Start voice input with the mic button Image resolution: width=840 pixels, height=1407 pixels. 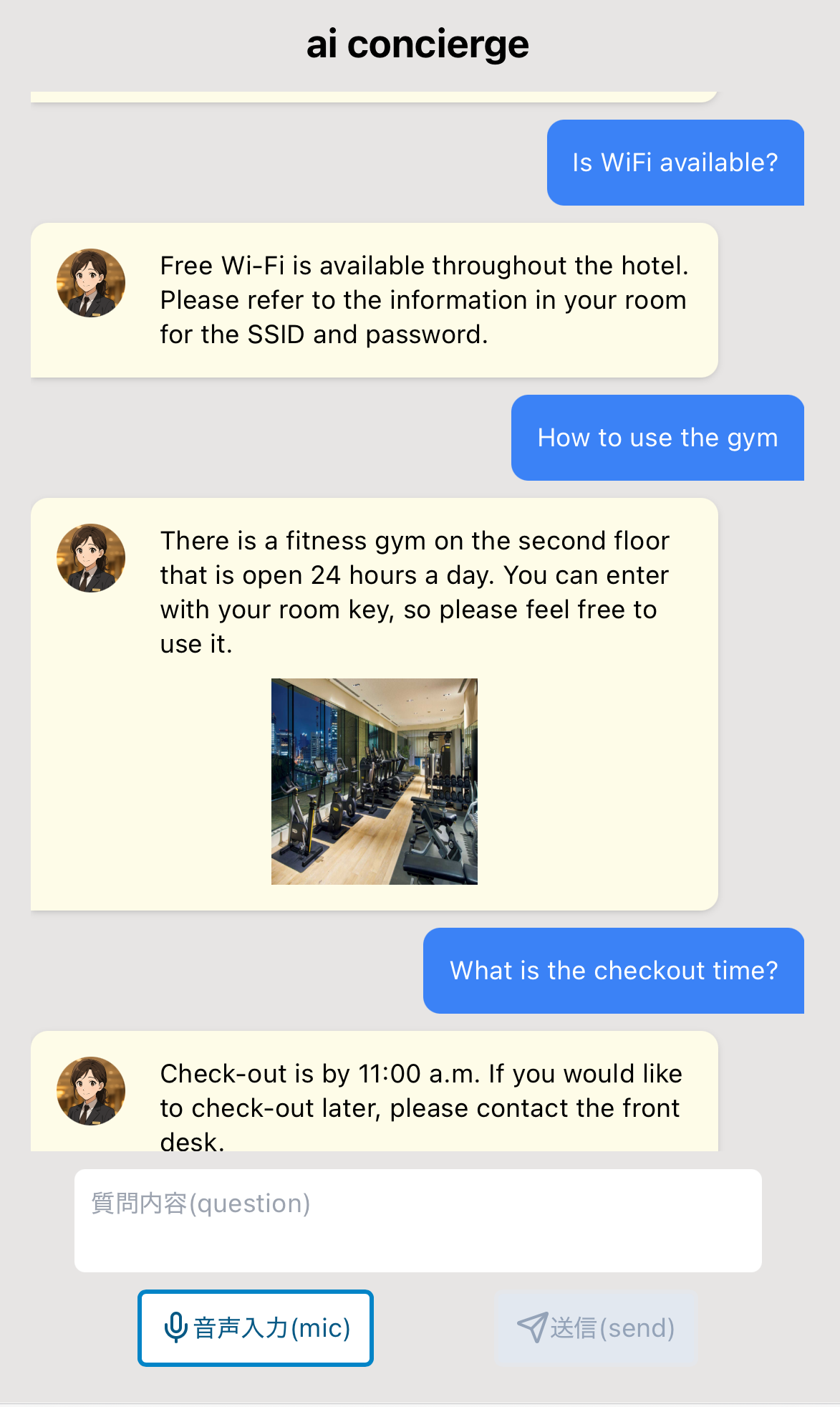coord(256,1327)
